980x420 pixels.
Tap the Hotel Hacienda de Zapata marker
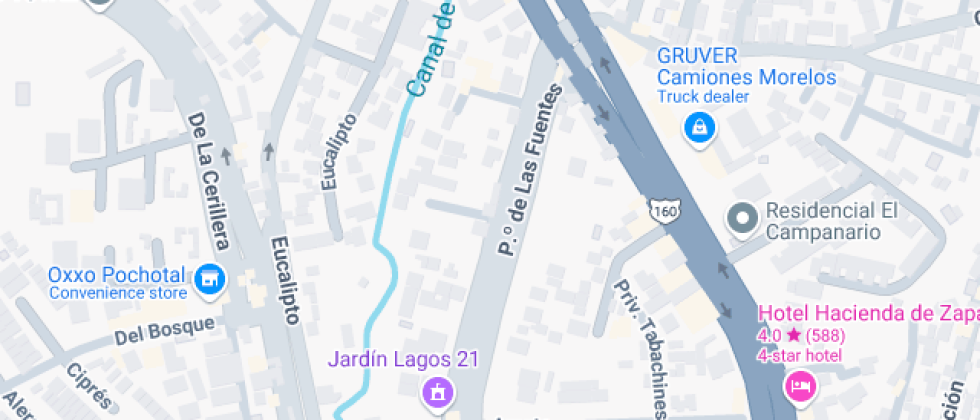tap(801, 386)
